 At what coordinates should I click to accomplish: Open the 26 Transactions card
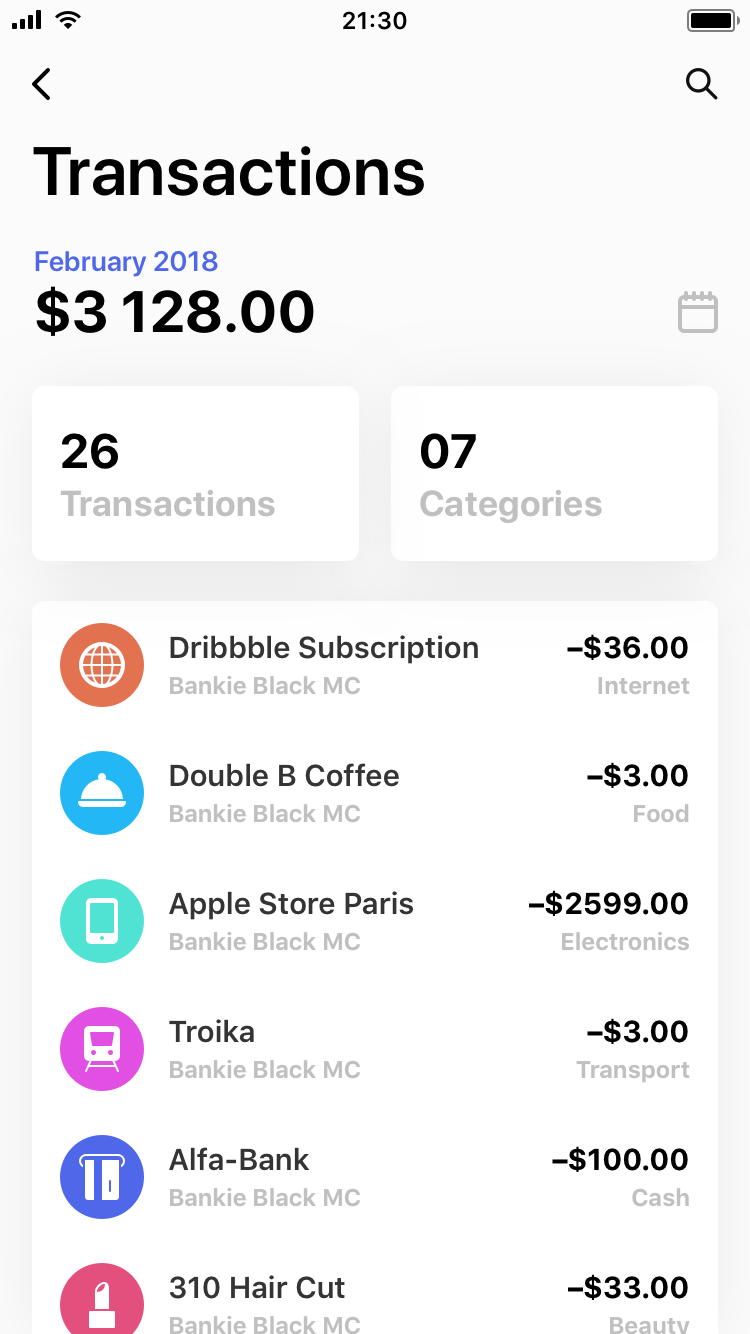195,473
